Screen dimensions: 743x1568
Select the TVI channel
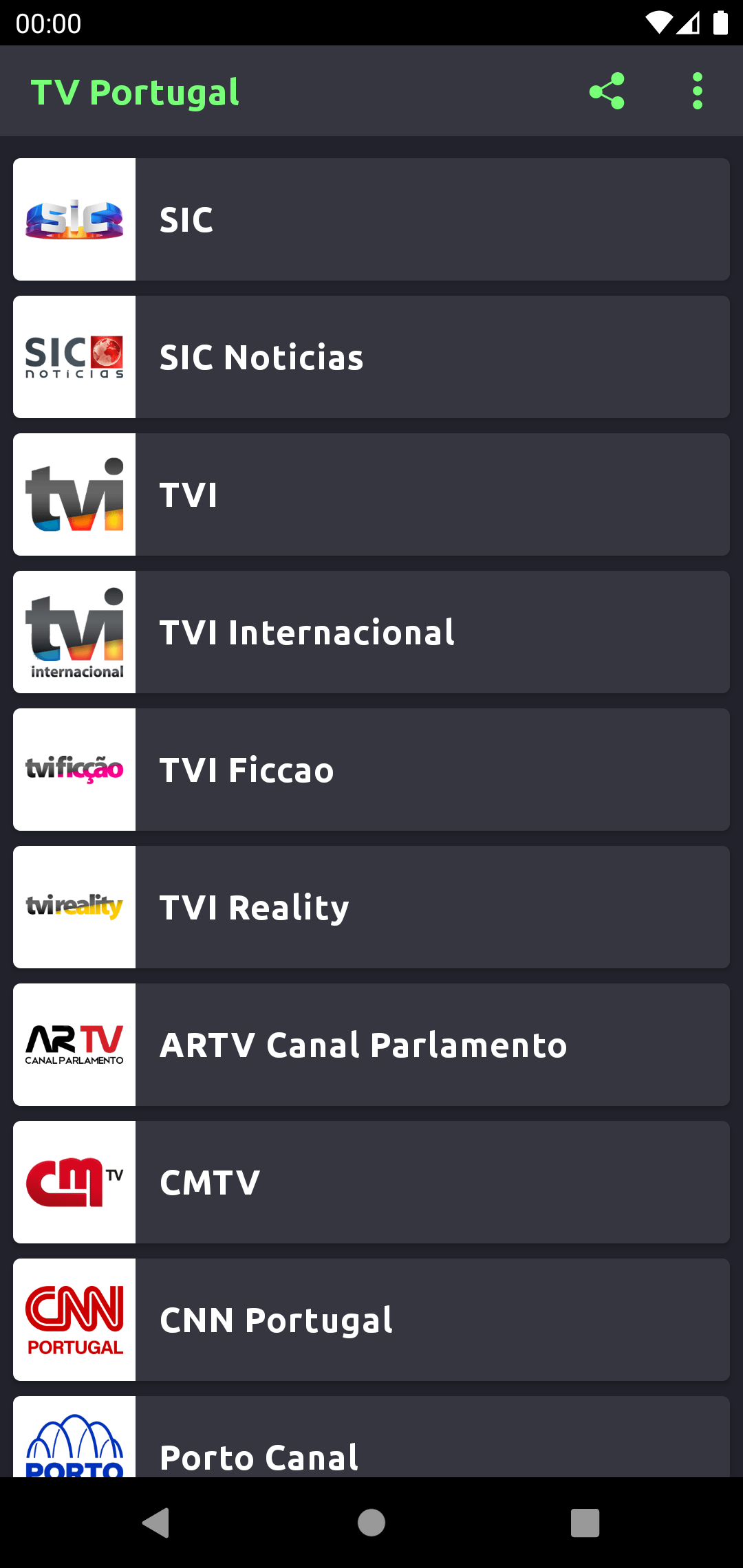point(371,494)
